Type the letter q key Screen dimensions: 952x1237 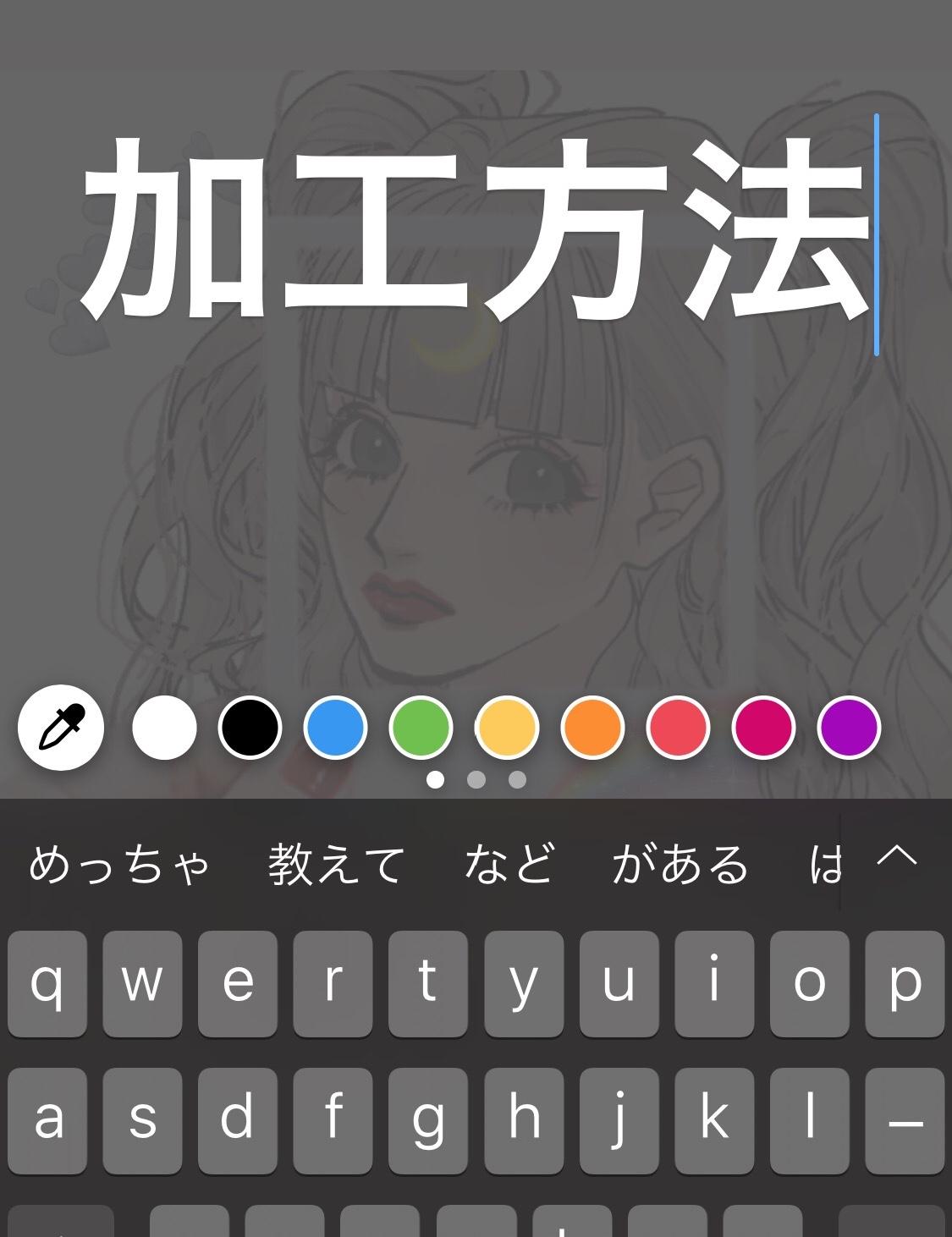tap(47, 984)
